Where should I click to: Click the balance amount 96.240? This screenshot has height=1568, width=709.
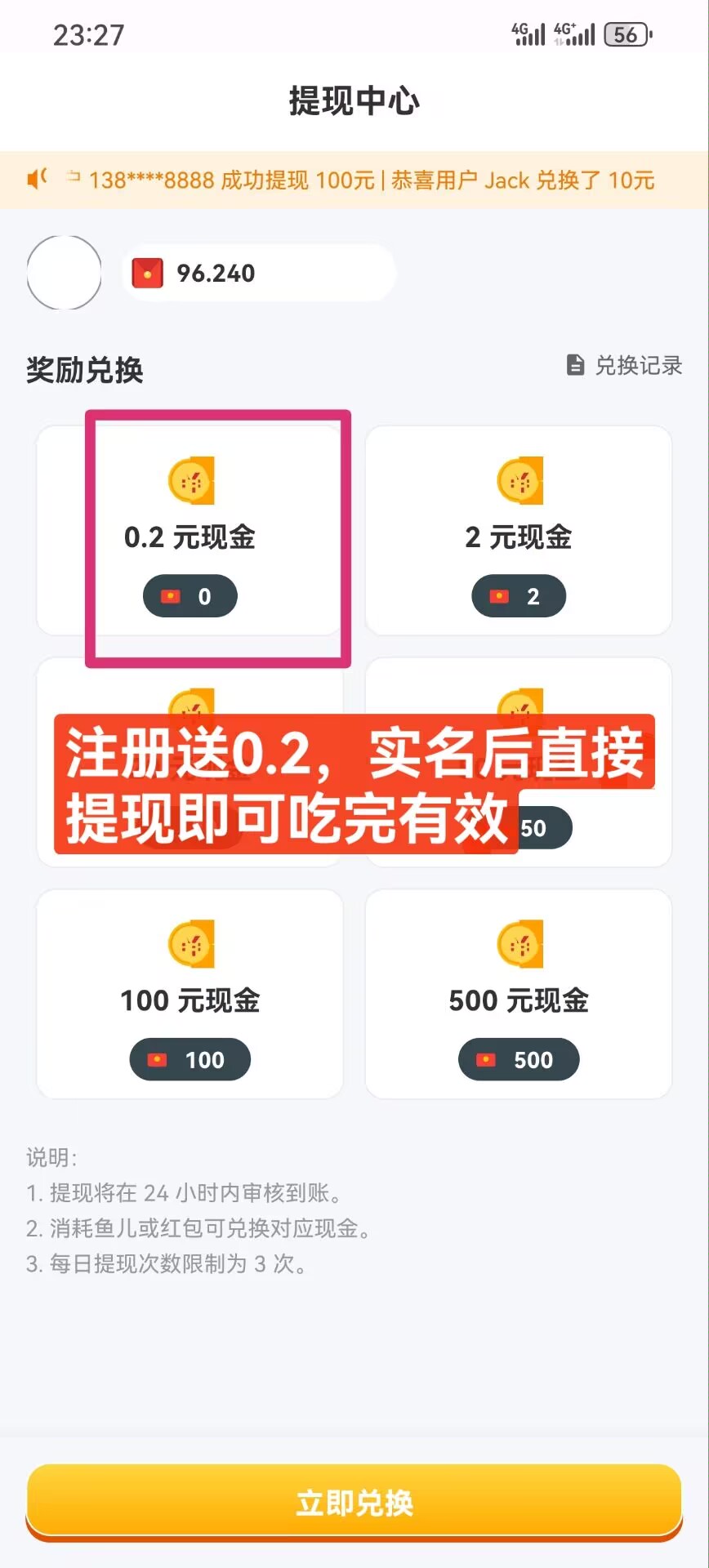tap(214, 274)
